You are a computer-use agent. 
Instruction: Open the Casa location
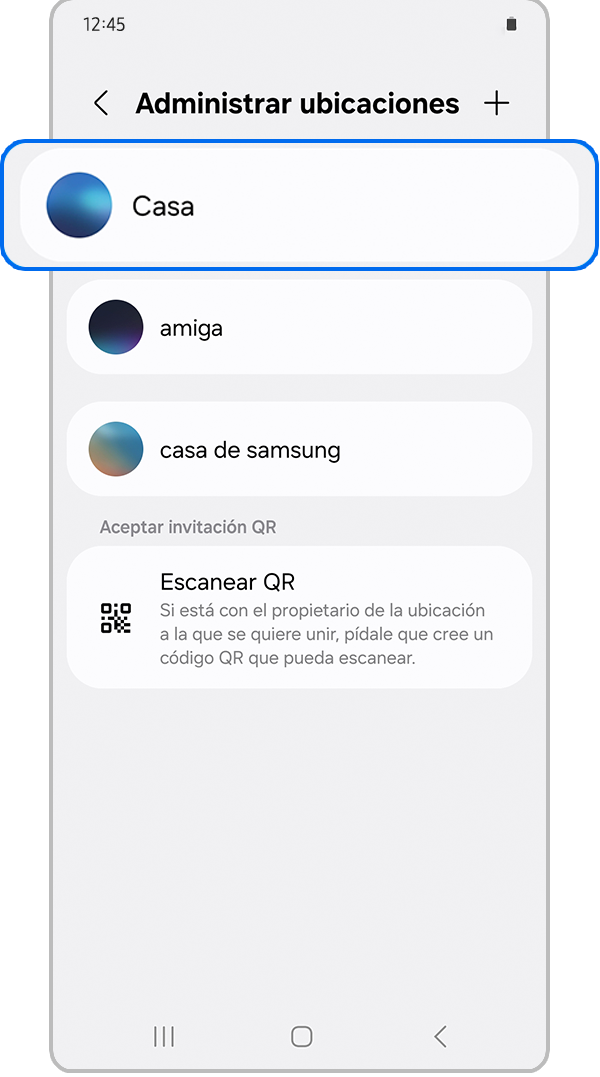[x=299, y=206]
